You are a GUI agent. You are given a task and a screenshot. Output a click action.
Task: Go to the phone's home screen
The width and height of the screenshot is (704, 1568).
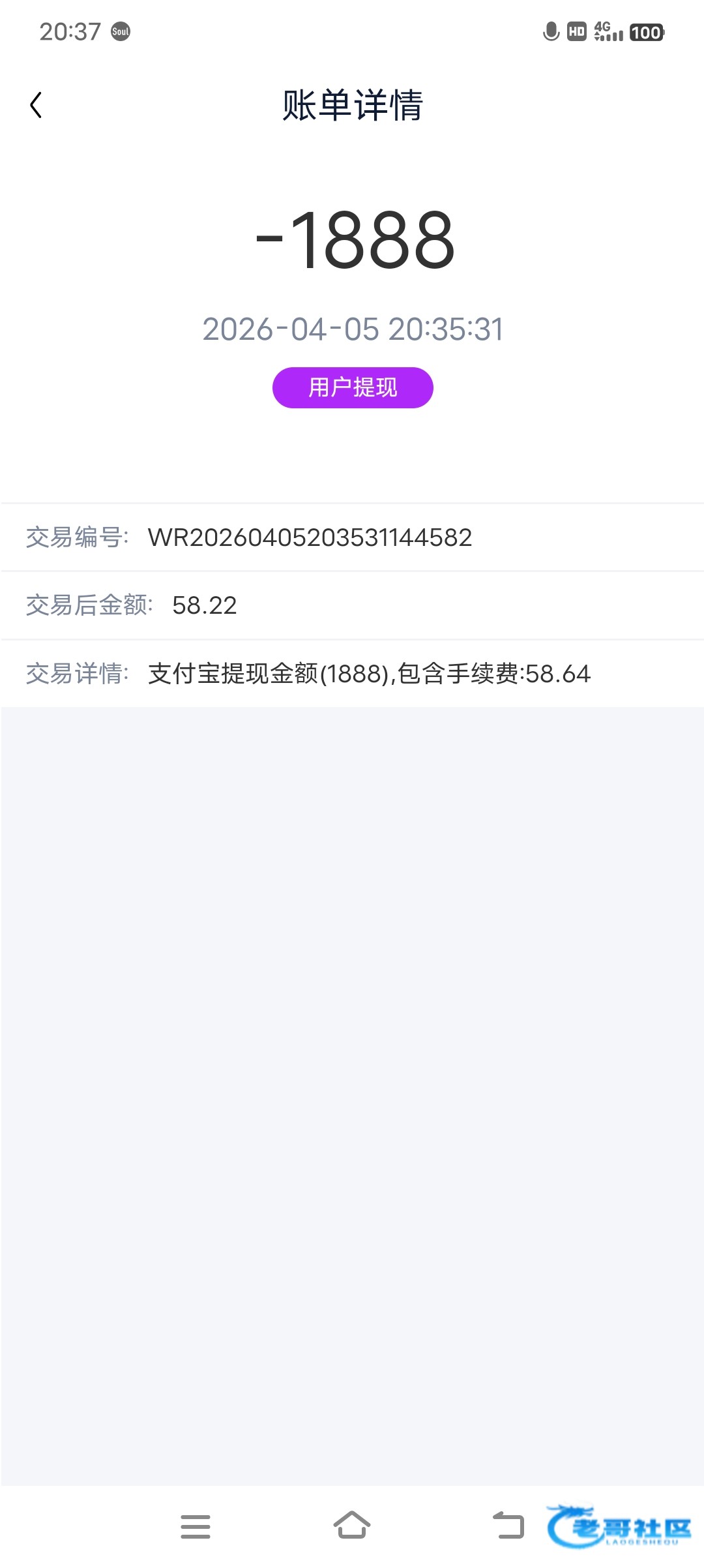(352, 1526)
